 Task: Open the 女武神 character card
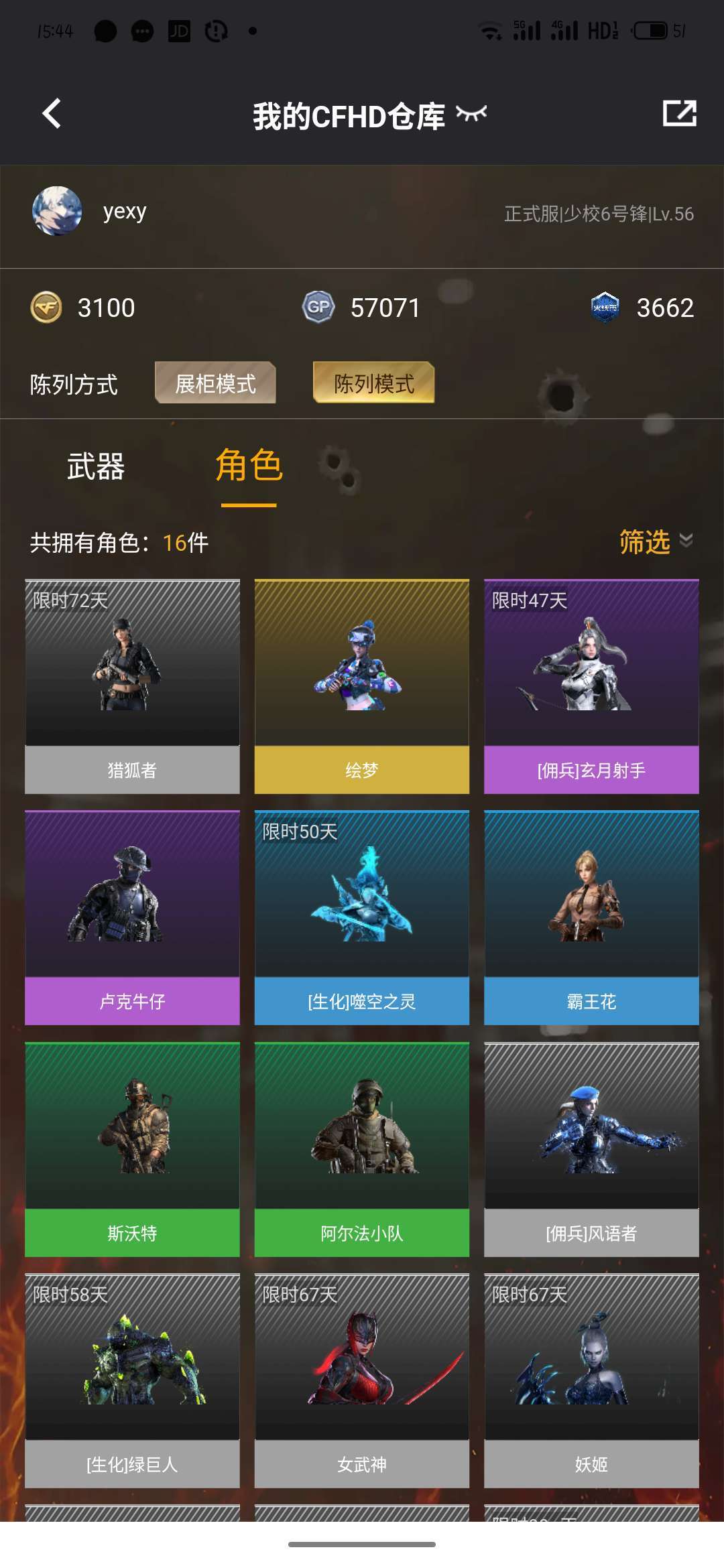[362, 1380]
